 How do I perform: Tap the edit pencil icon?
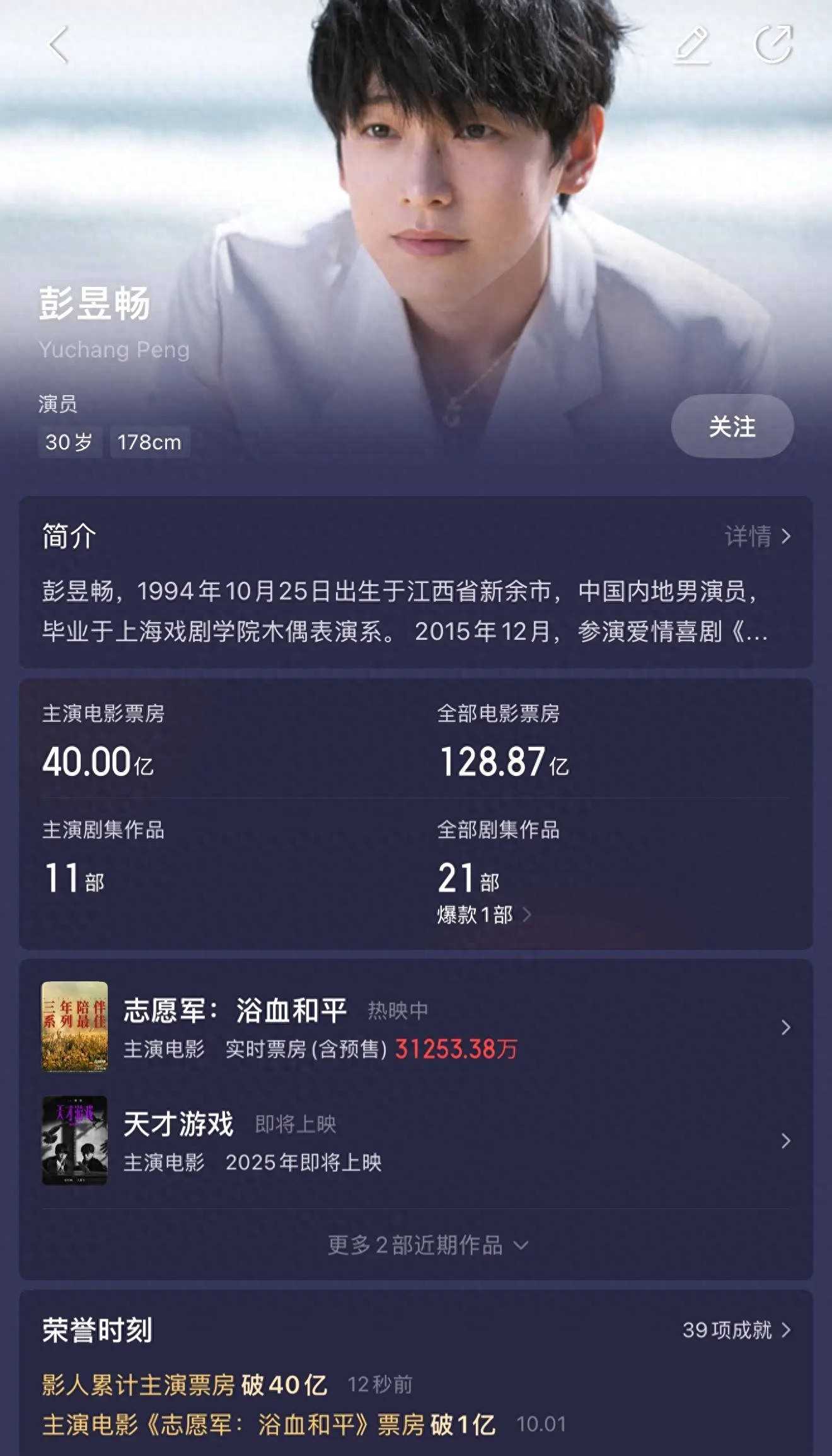pyautogui.click(x=692, y=45)
